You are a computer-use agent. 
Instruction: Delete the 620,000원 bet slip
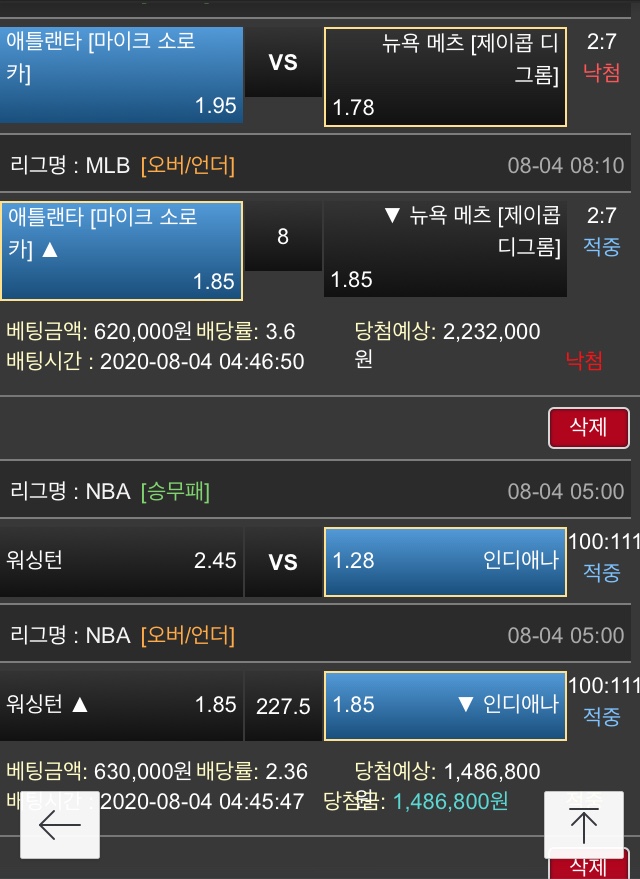click(x=589, y=428)
